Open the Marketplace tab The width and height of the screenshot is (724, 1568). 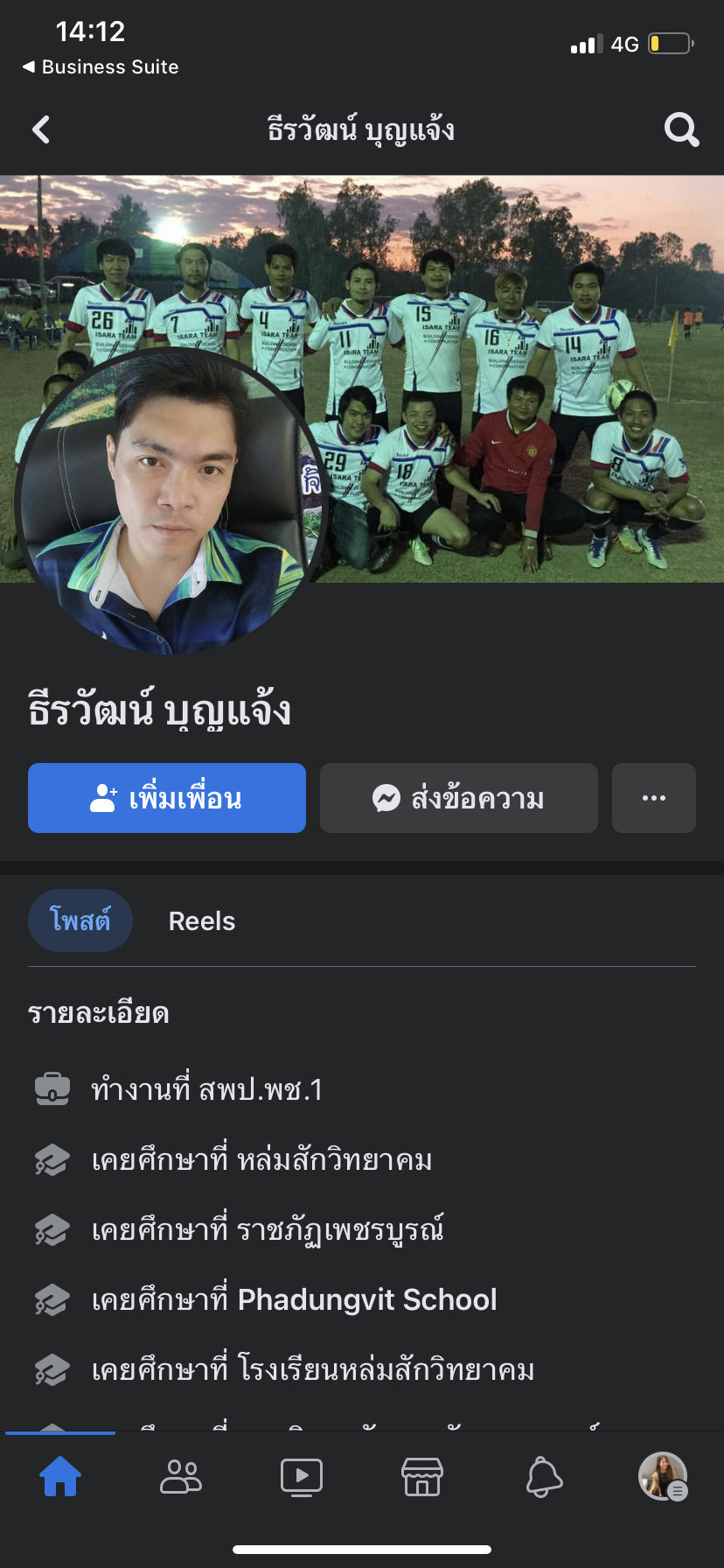coord(422,1477)
